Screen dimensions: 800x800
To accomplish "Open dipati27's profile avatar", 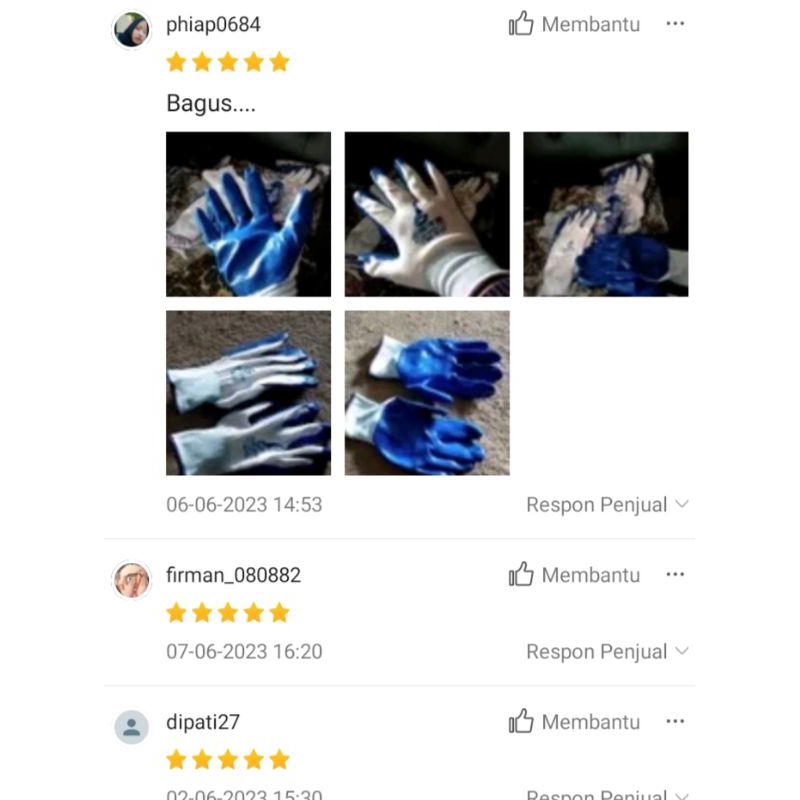I will tap(132, 727).
